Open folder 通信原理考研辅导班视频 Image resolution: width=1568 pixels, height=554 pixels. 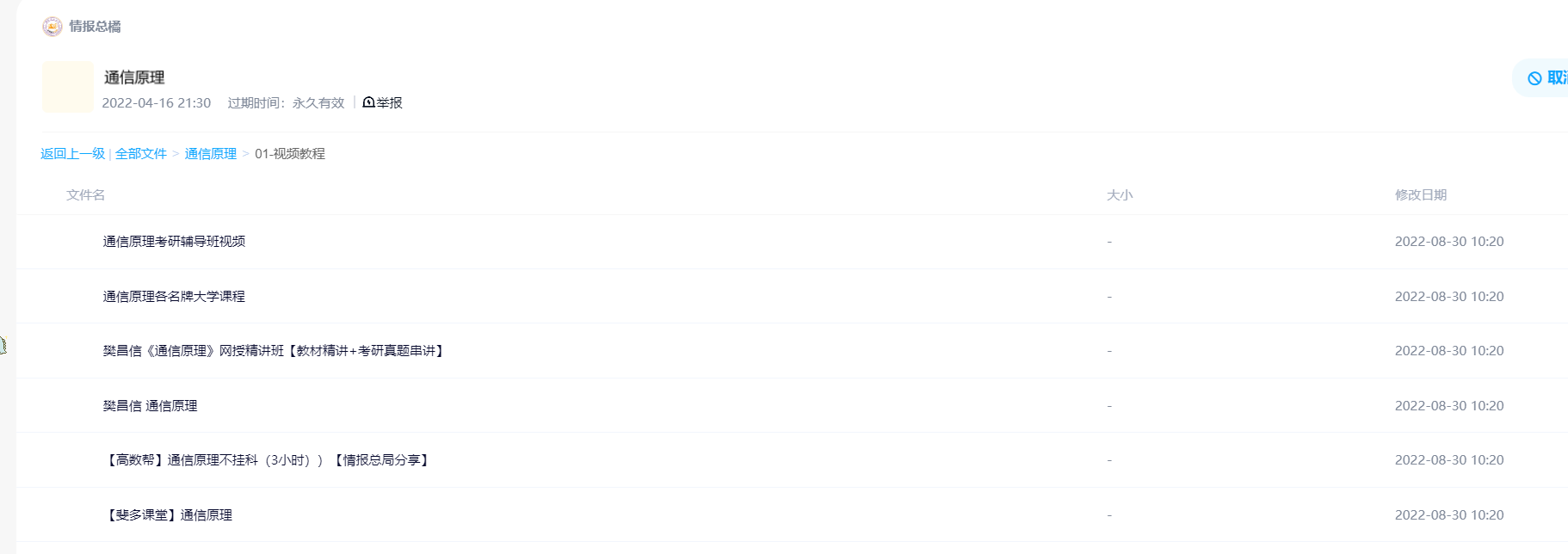[174, 241]
